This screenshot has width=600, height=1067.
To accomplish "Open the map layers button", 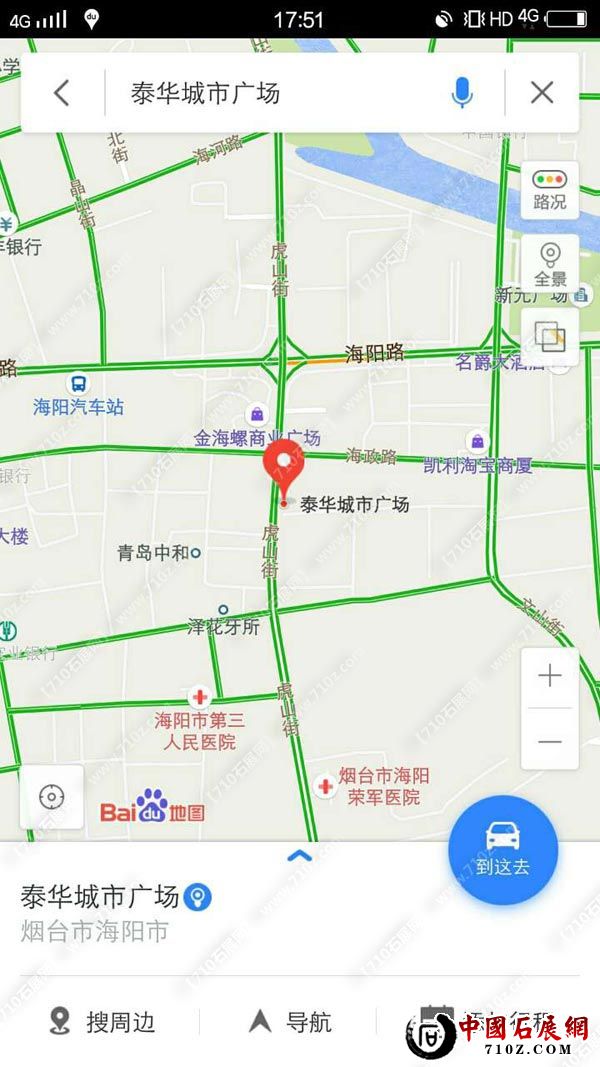I will [549, 336].
